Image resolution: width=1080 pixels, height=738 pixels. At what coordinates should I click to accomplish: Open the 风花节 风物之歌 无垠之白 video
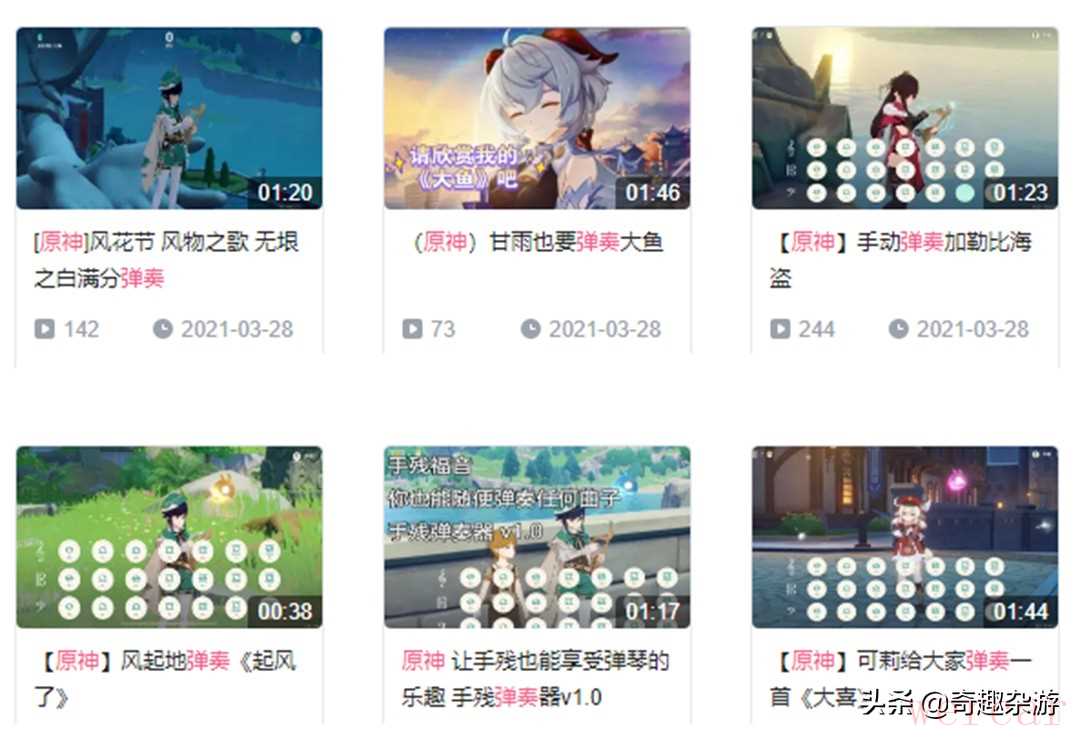coord(169,119)
